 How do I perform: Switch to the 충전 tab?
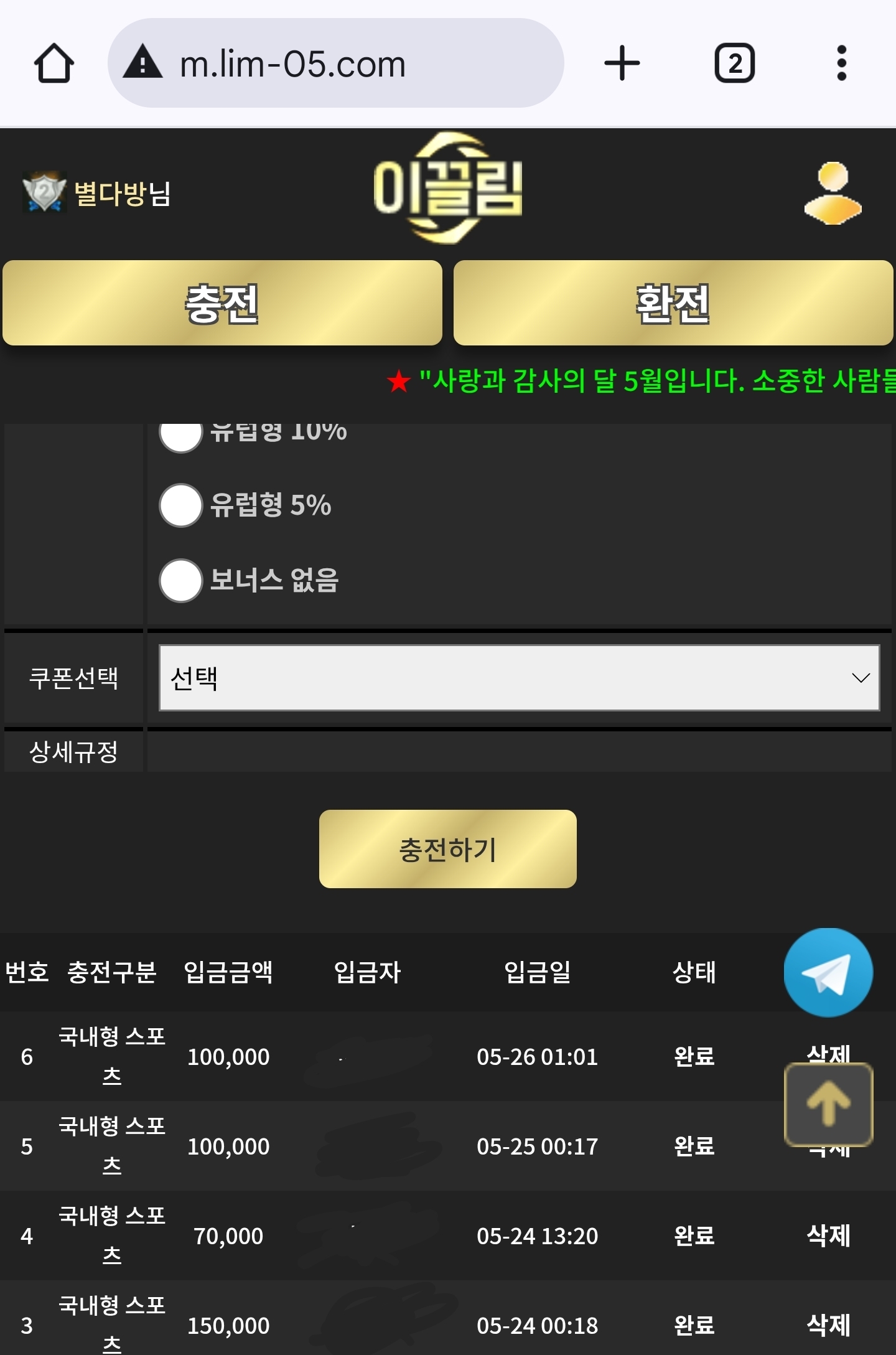[x=222, y=303]
